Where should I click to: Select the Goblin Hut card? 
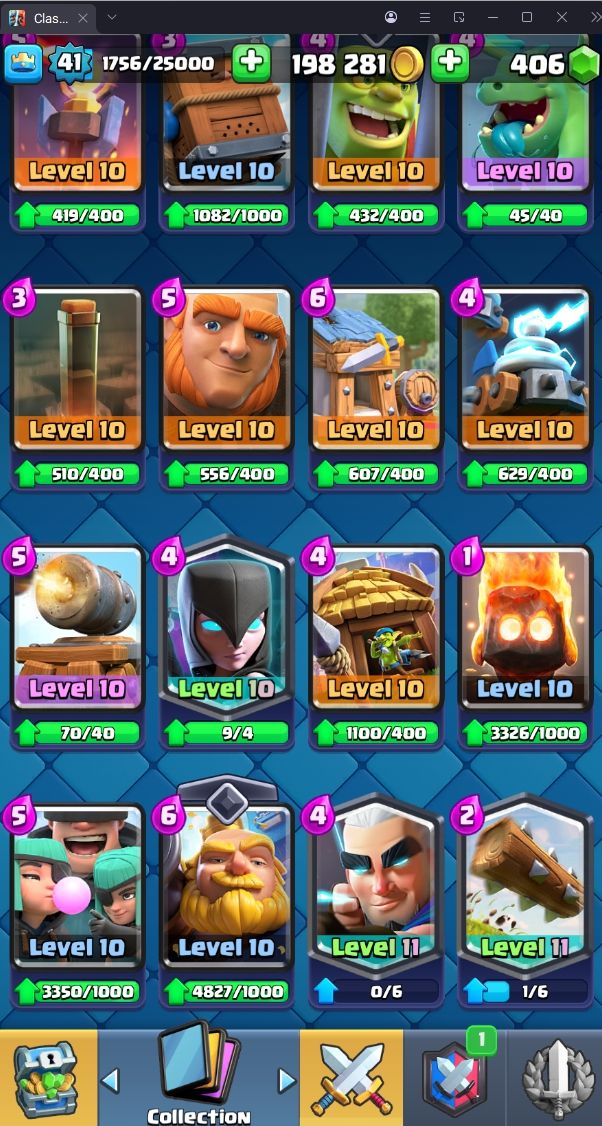point(375,627)
